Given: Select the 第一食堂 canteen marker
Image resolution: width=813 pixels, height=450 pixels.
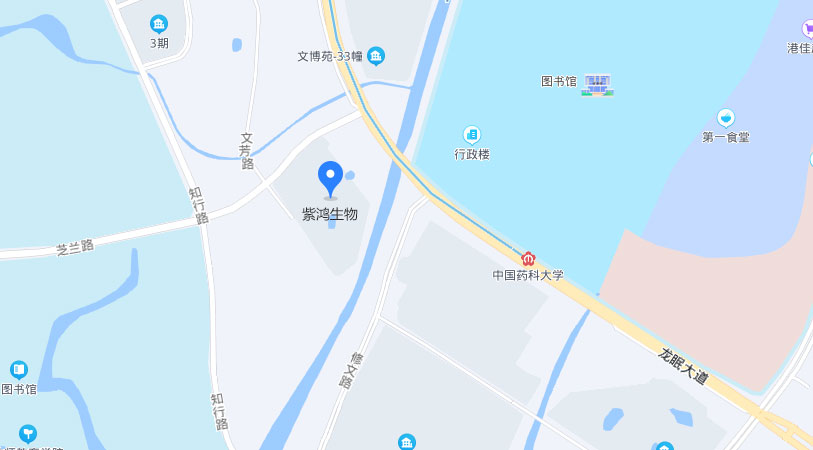Looking at the screenshot, I should click(x=726, y=117).
